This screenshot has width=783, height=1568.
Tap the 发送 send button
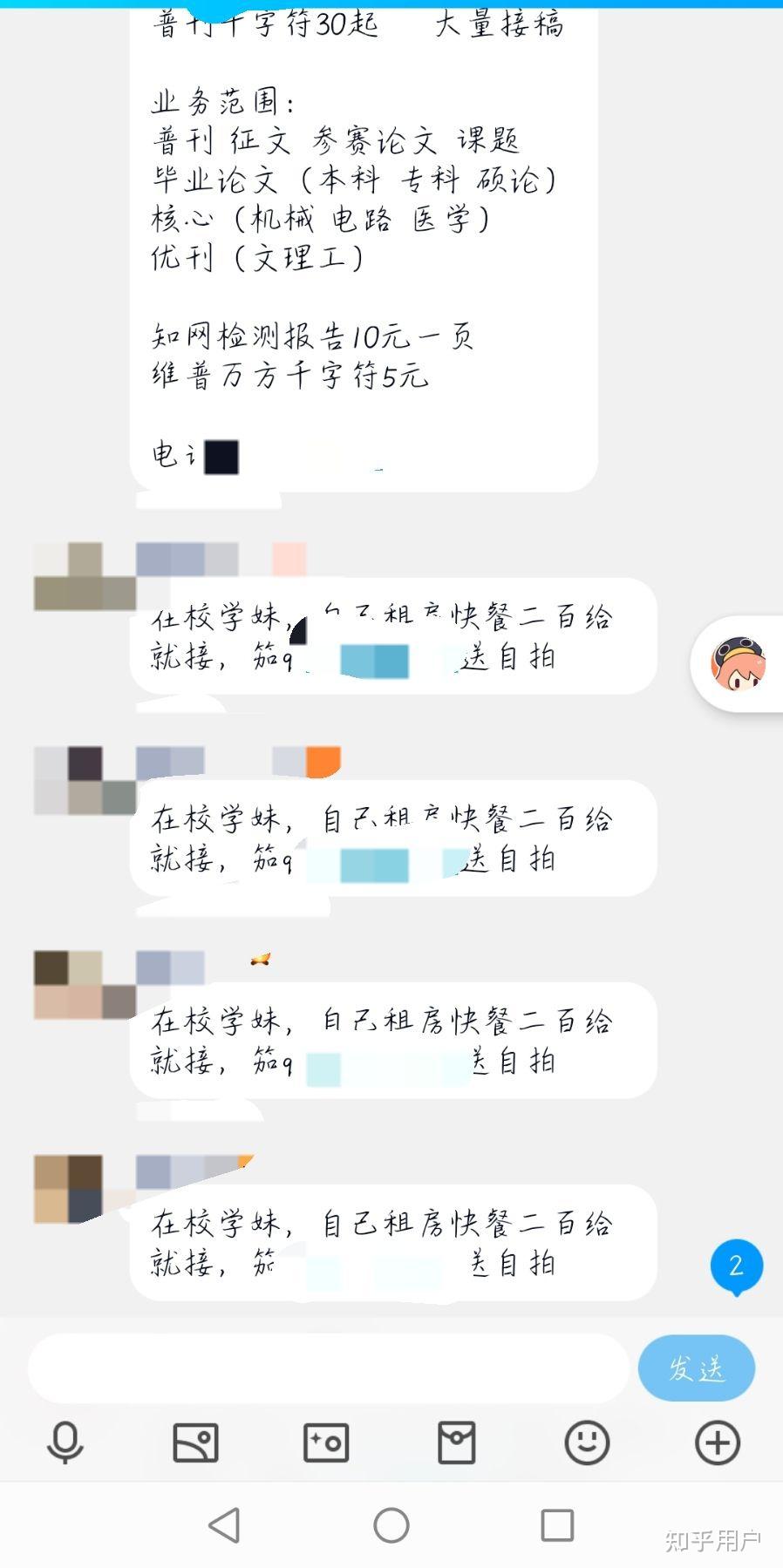(696, 1368)
